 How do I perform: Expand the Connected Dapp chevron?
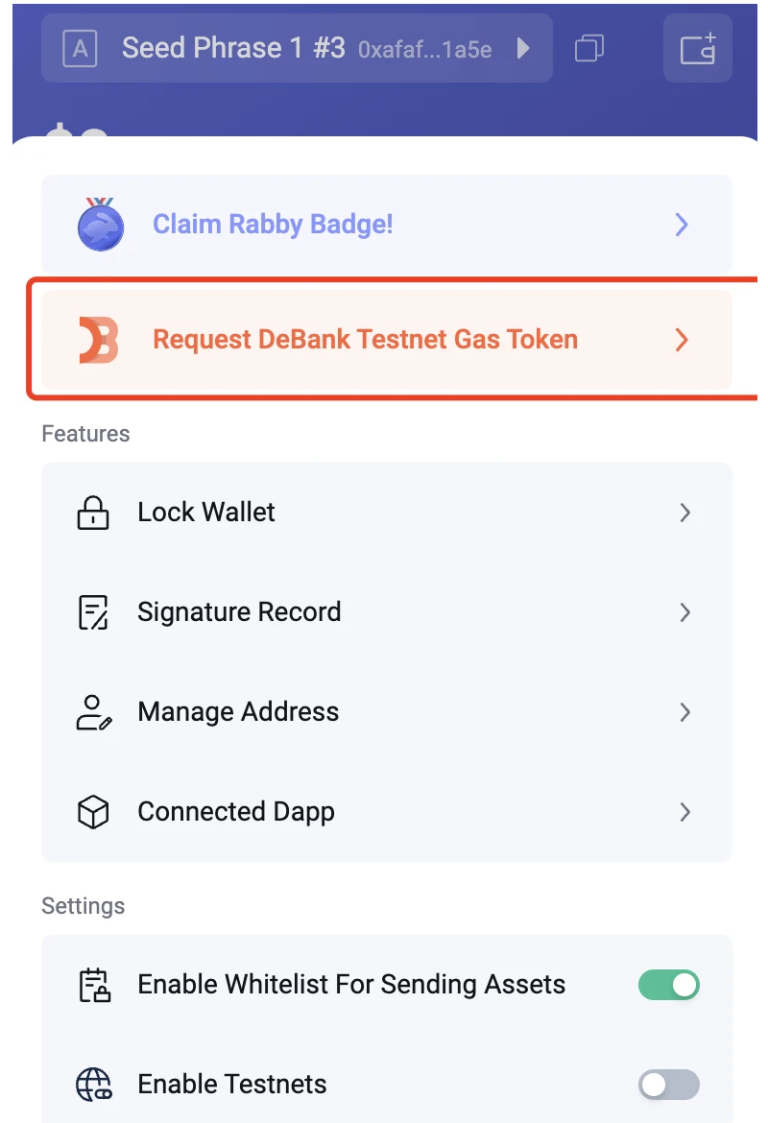pos(686,812)
